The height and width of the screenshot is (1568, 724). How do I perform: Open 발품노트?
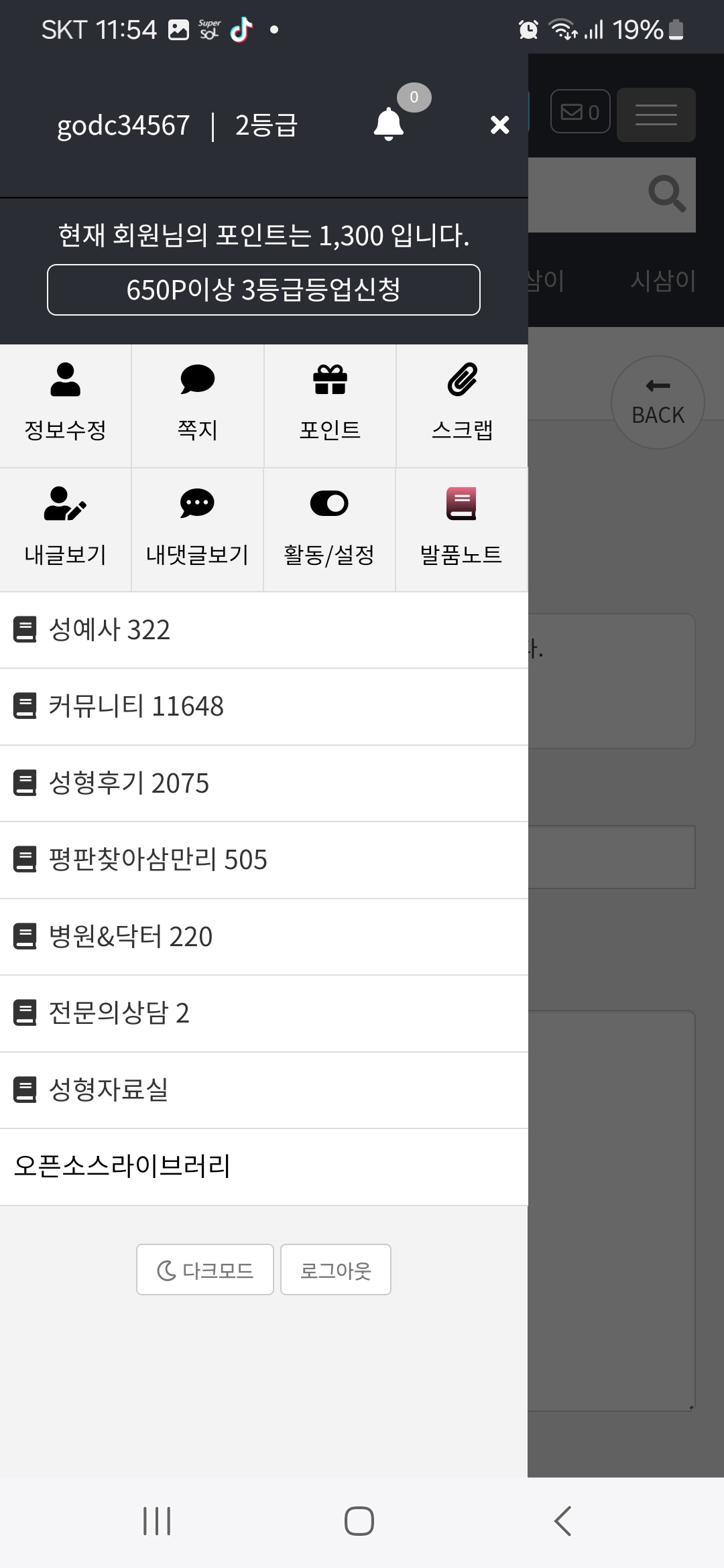(x=461, y=529)
